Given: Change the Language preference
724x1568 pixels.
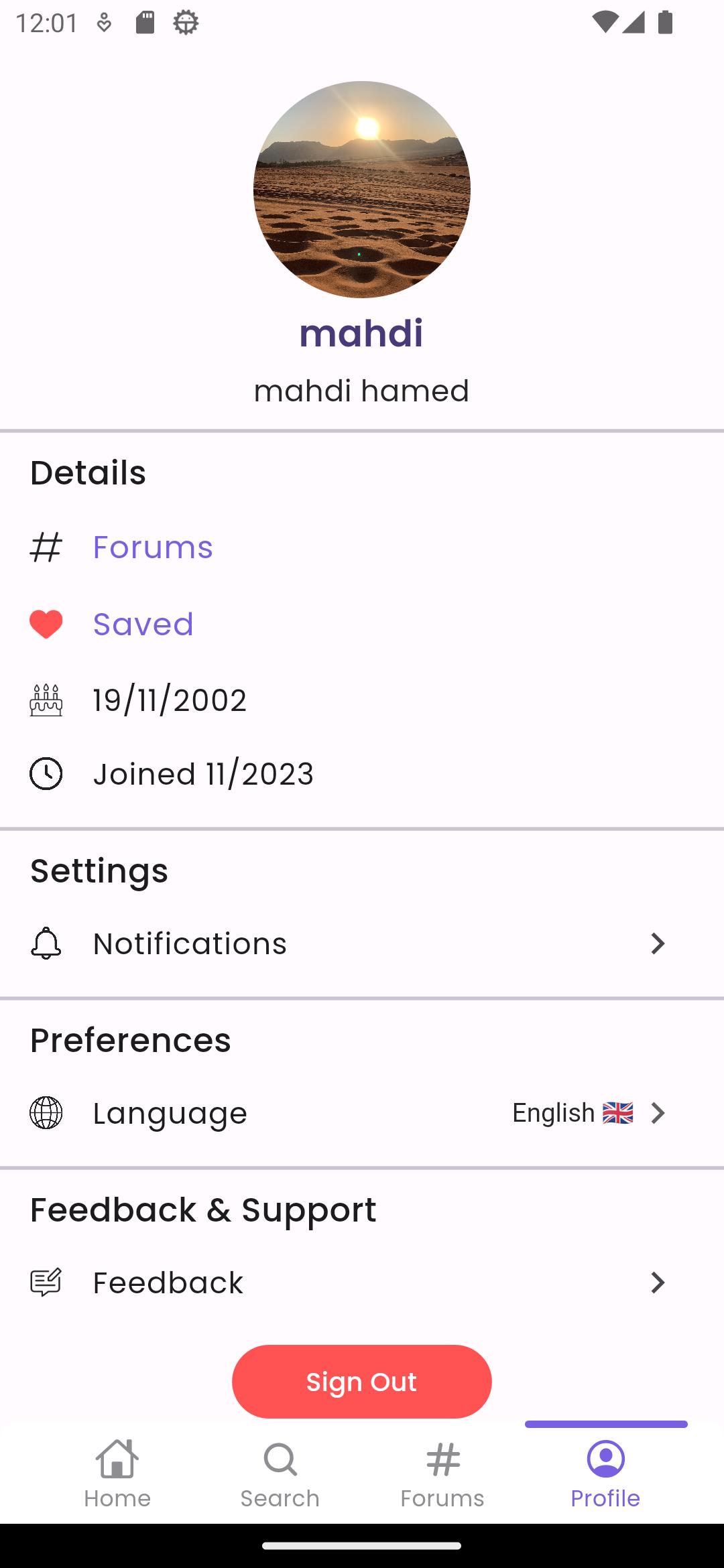Looking at the screenshot, I should (x=362, y=1113).
